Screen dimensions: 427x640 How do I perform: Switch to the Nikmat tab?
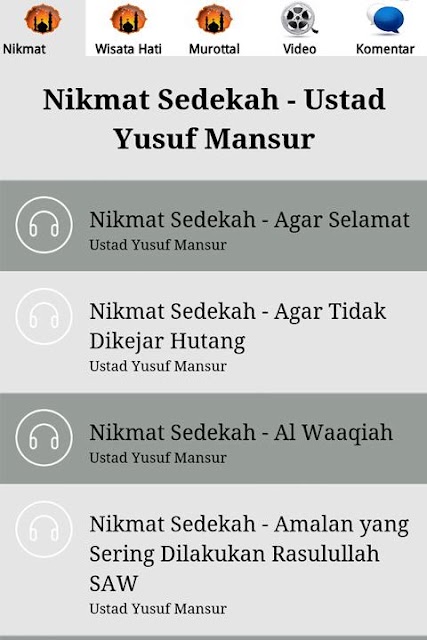[x=42, y=28]
